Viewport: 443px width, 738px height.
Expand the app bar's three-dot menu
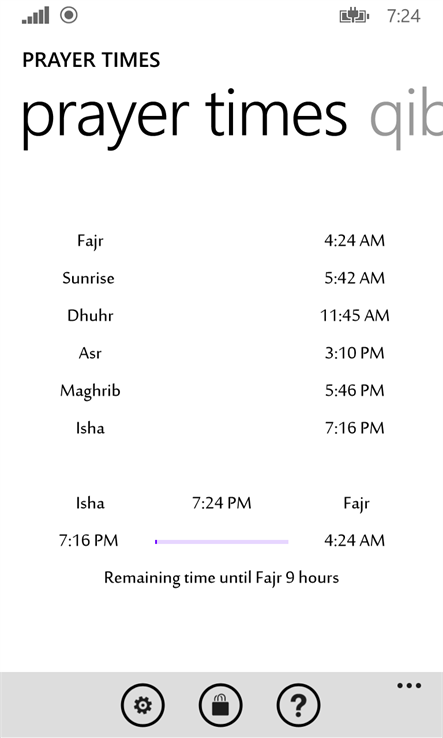coord(409,686)
